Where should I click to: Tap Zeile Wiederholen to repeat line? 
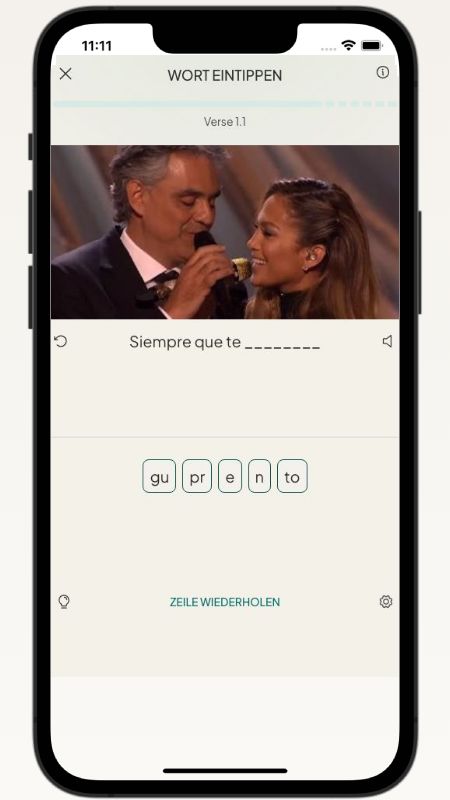225,602
